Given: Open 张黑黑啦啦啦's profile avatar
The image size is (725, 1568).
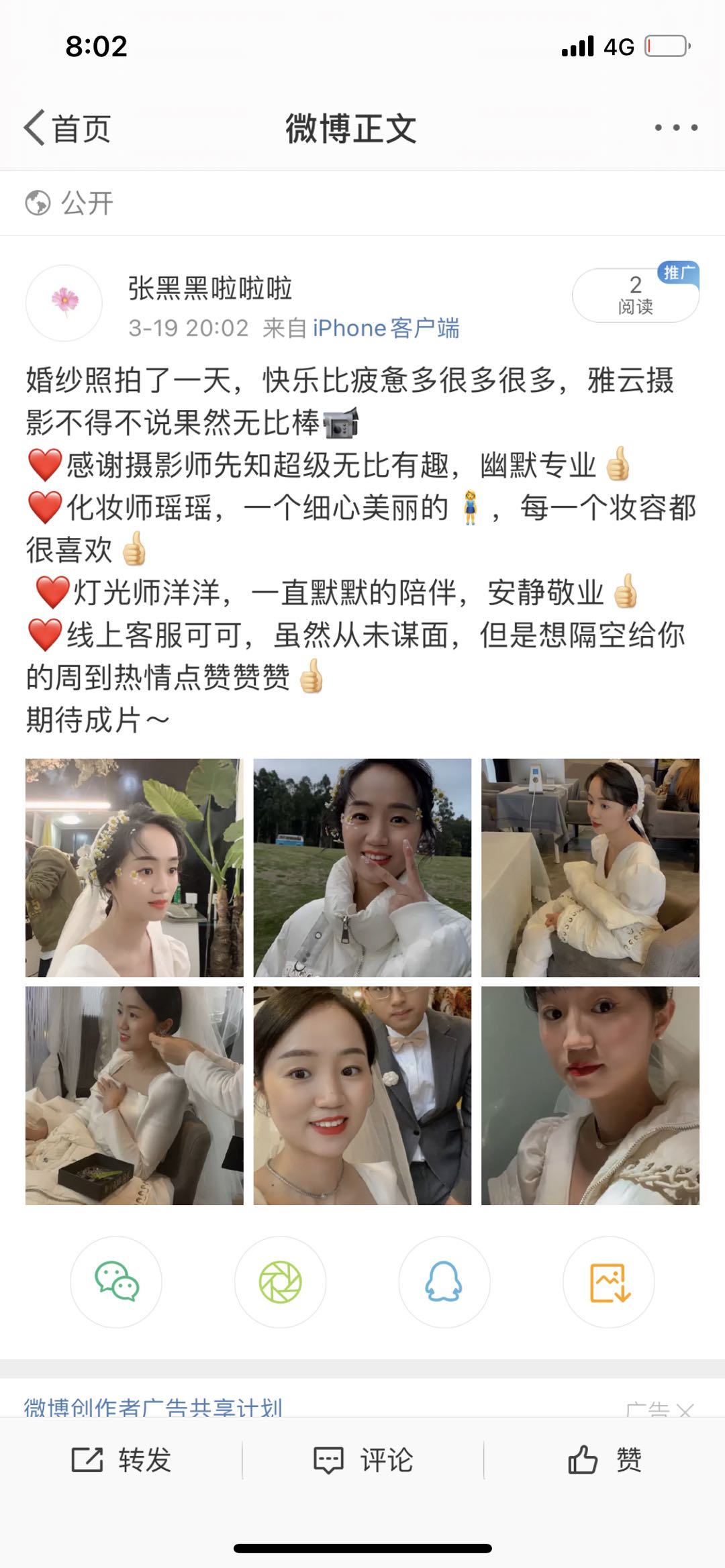Looking at the screenshot, I should tap(64, 303).
